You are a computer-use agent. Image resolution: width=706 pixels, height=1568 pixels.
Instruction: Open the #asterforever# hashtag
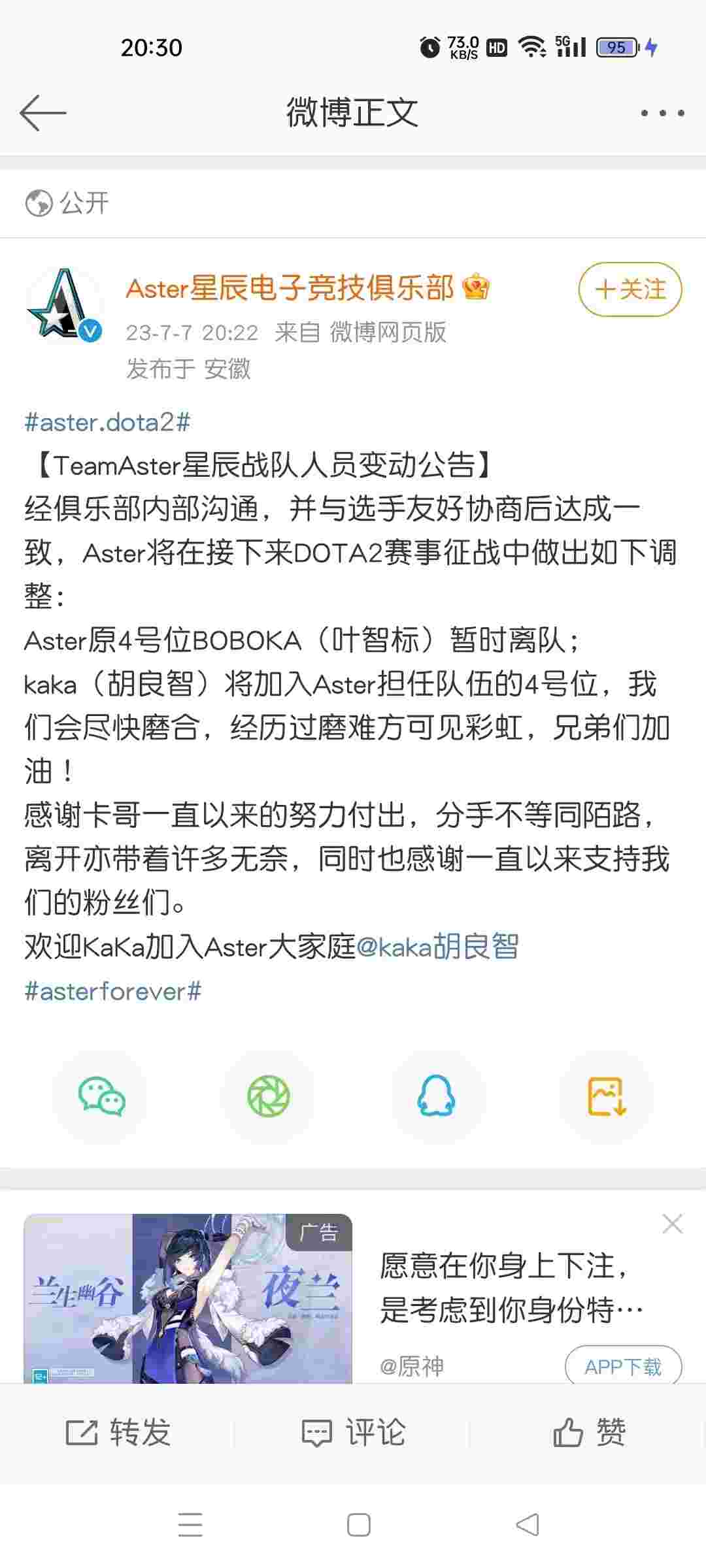pyautogui.click(x=112, y=991)
